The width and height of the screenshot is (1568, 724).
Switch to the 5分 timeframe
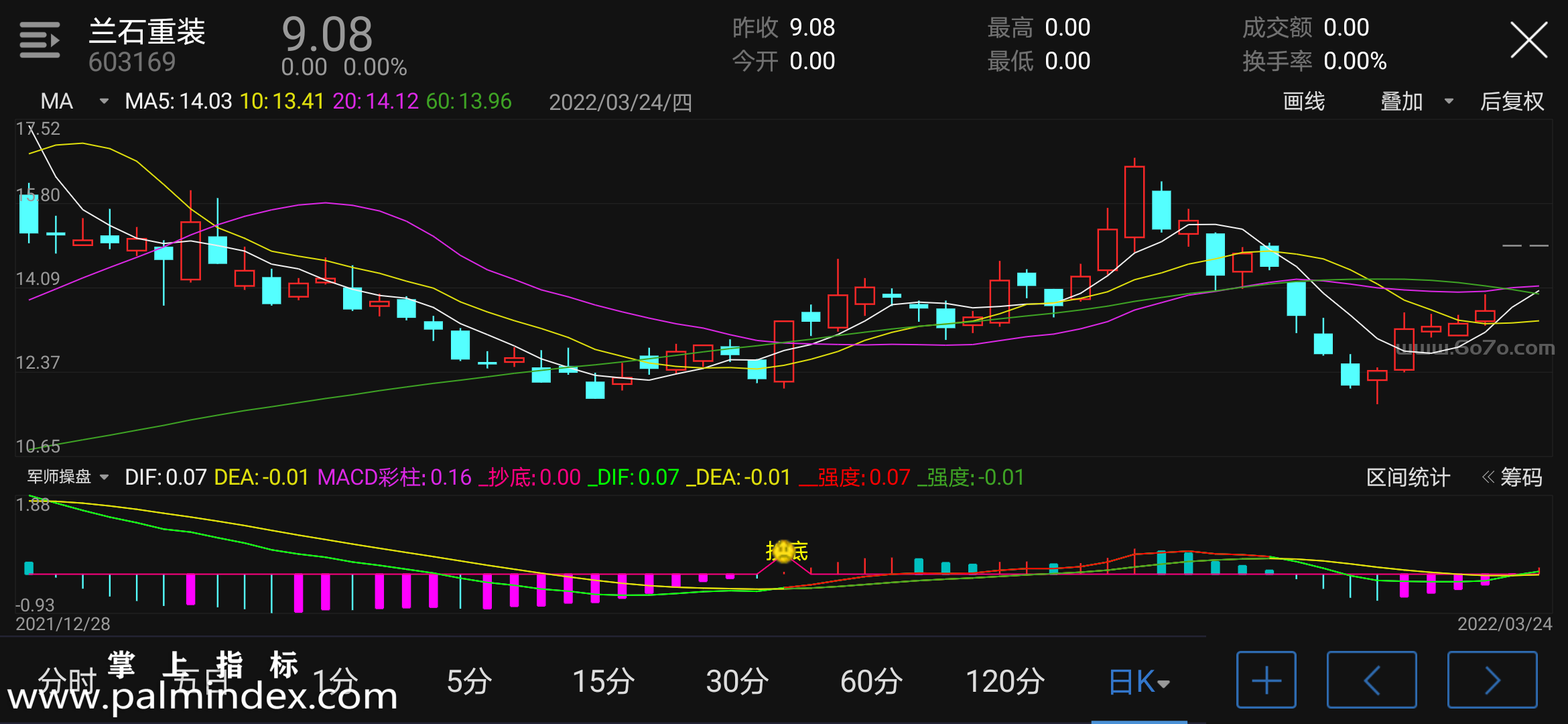[469, 681]
